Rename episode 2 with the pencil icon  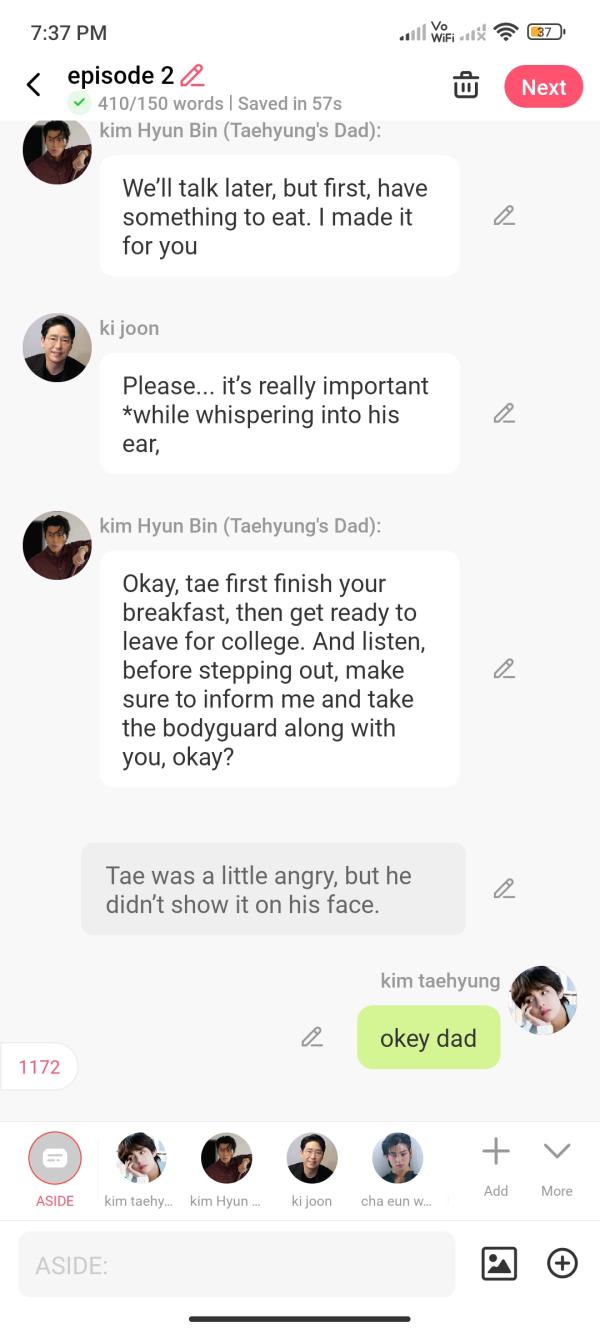[x=192, y=75]
